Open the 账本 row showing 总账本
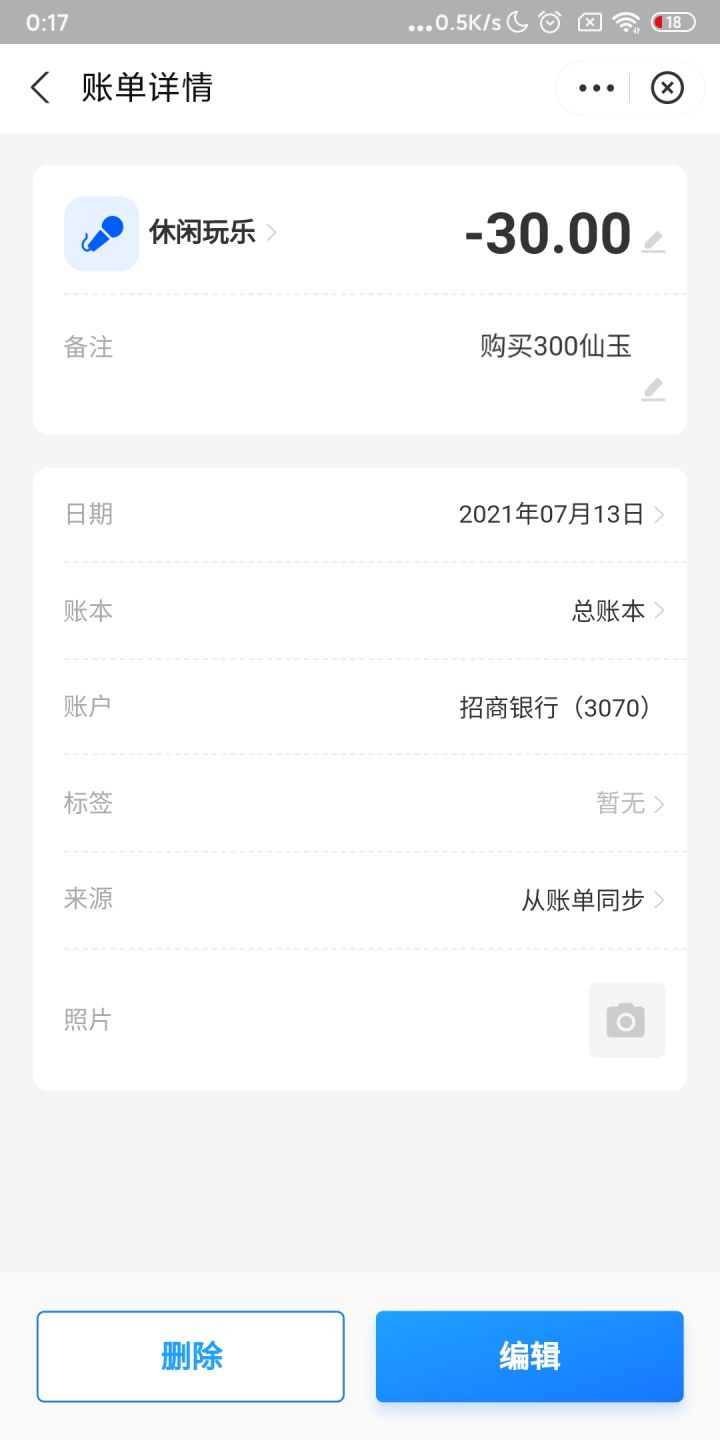The image size is (720, 1440). (x=360, y=611)
